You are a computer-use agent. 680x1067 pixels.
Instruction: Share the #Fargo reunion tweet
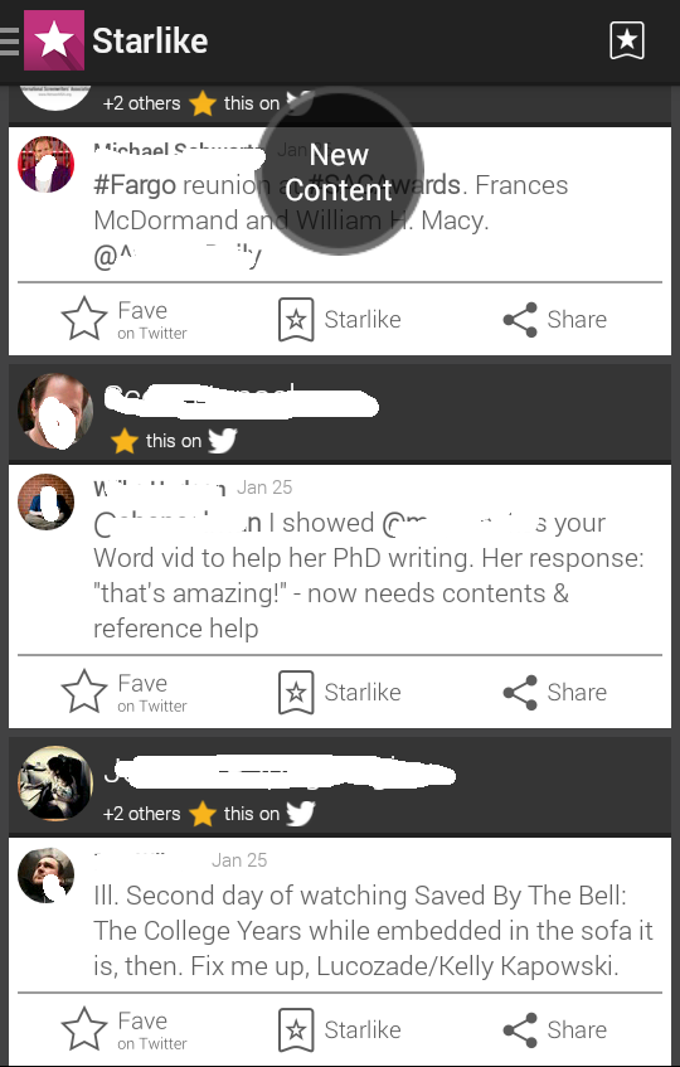[x=555, y=320]
